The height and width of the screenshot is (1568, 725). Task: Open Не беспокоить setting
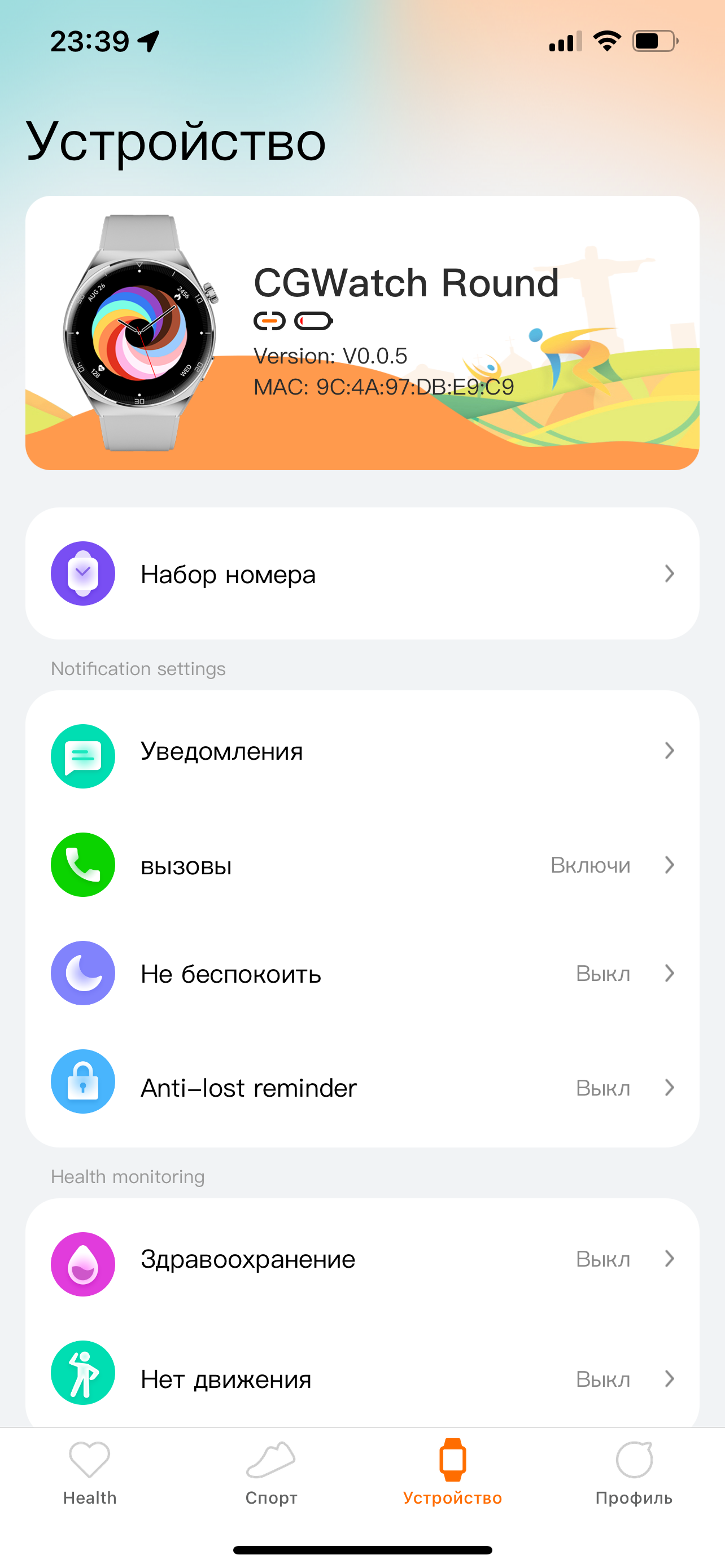coord(362,973)
